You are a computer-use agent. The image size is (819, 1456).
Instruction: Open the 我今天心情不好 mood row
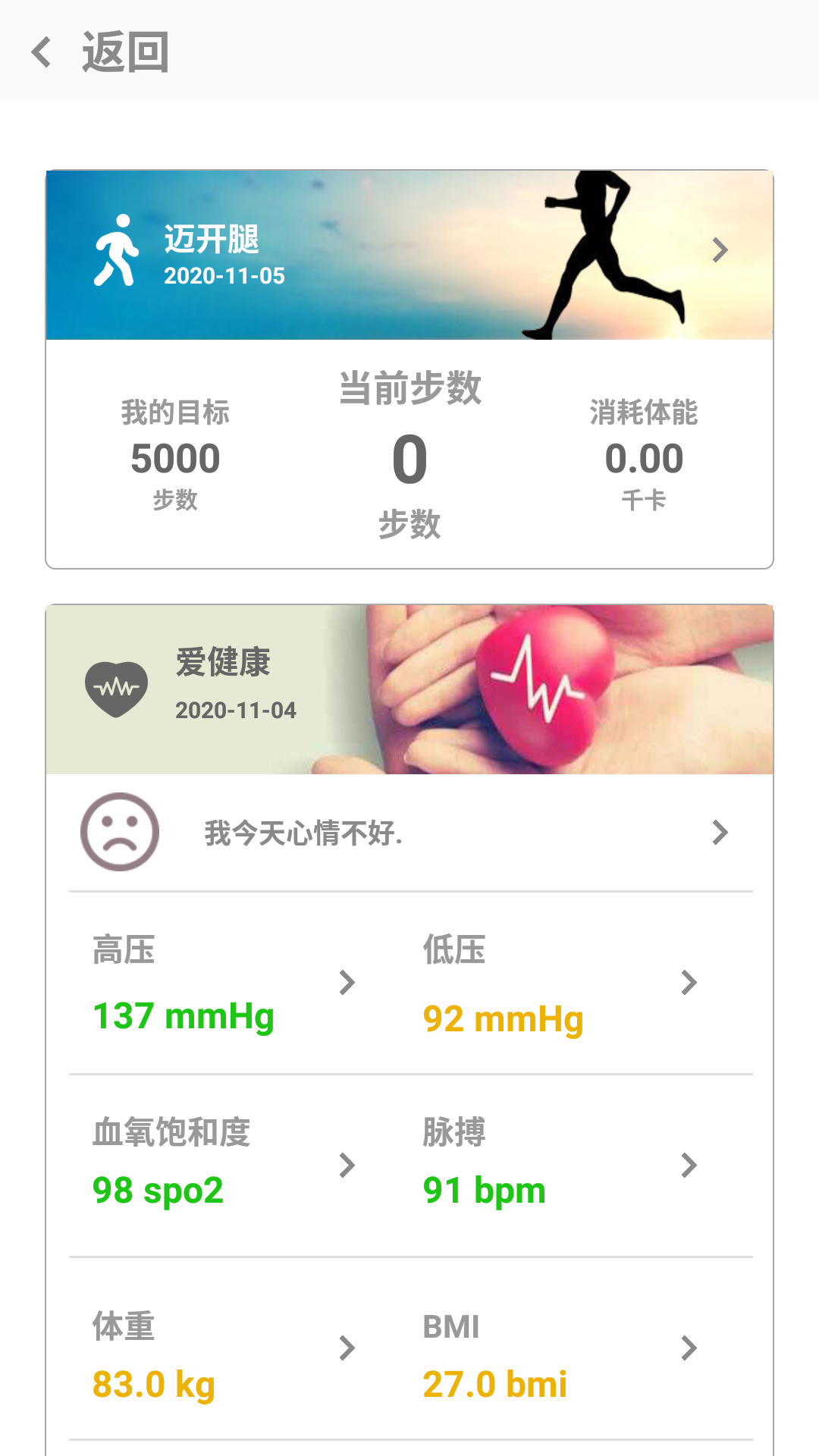pos(409,833)
